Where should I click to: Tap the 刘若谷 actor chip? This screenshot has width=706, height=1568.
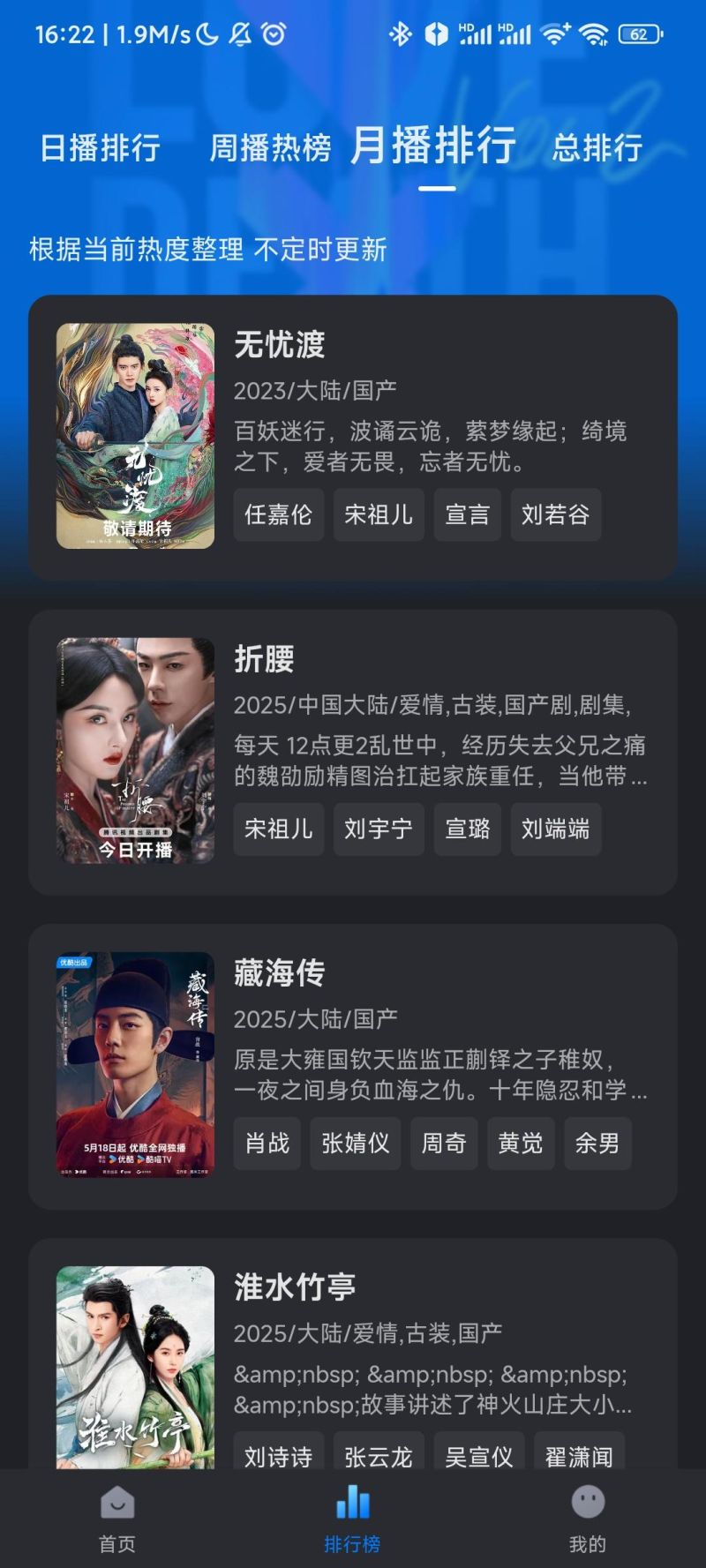click(x=555, y=514)
